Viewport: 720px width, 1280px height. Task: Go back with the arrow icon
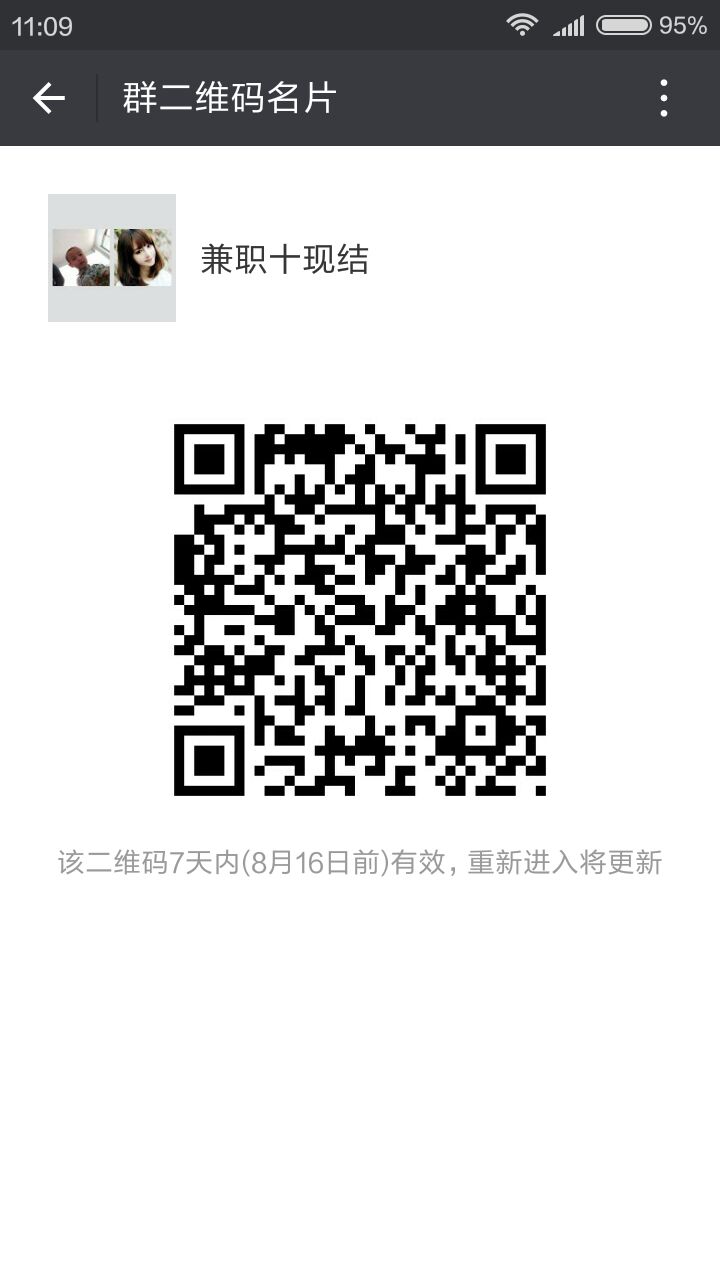coord(48,98)
